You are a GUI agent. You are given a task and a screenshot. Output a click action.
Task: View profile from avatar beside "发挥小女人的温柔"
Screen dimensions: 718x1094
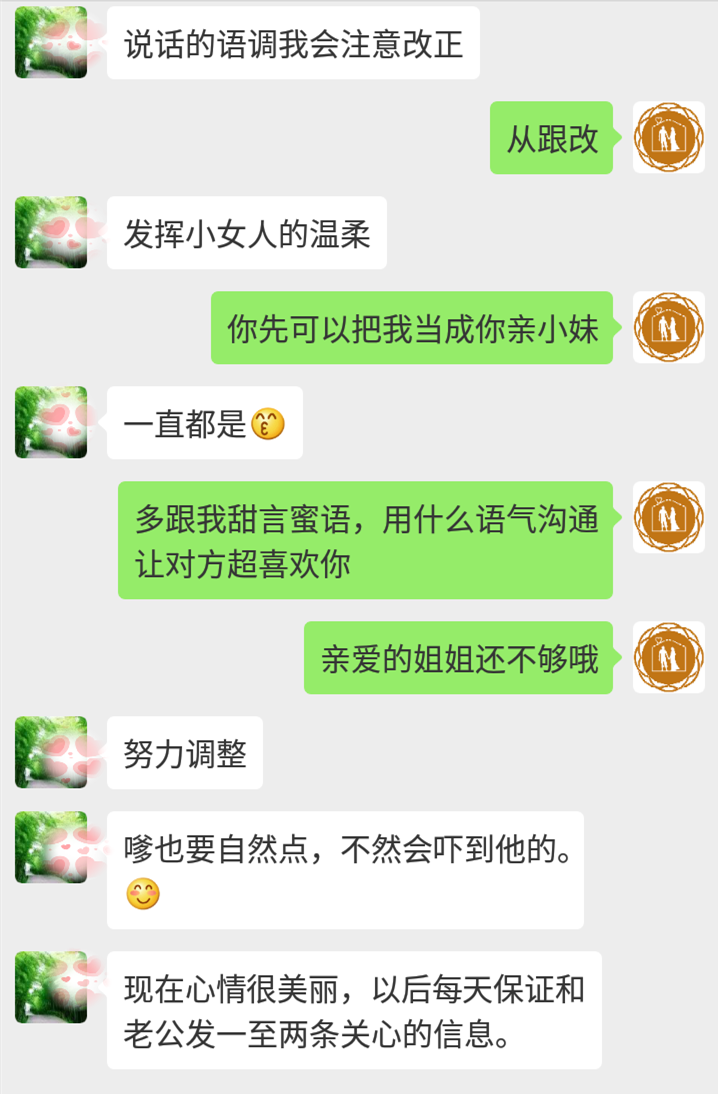click(x=51, y=232)
